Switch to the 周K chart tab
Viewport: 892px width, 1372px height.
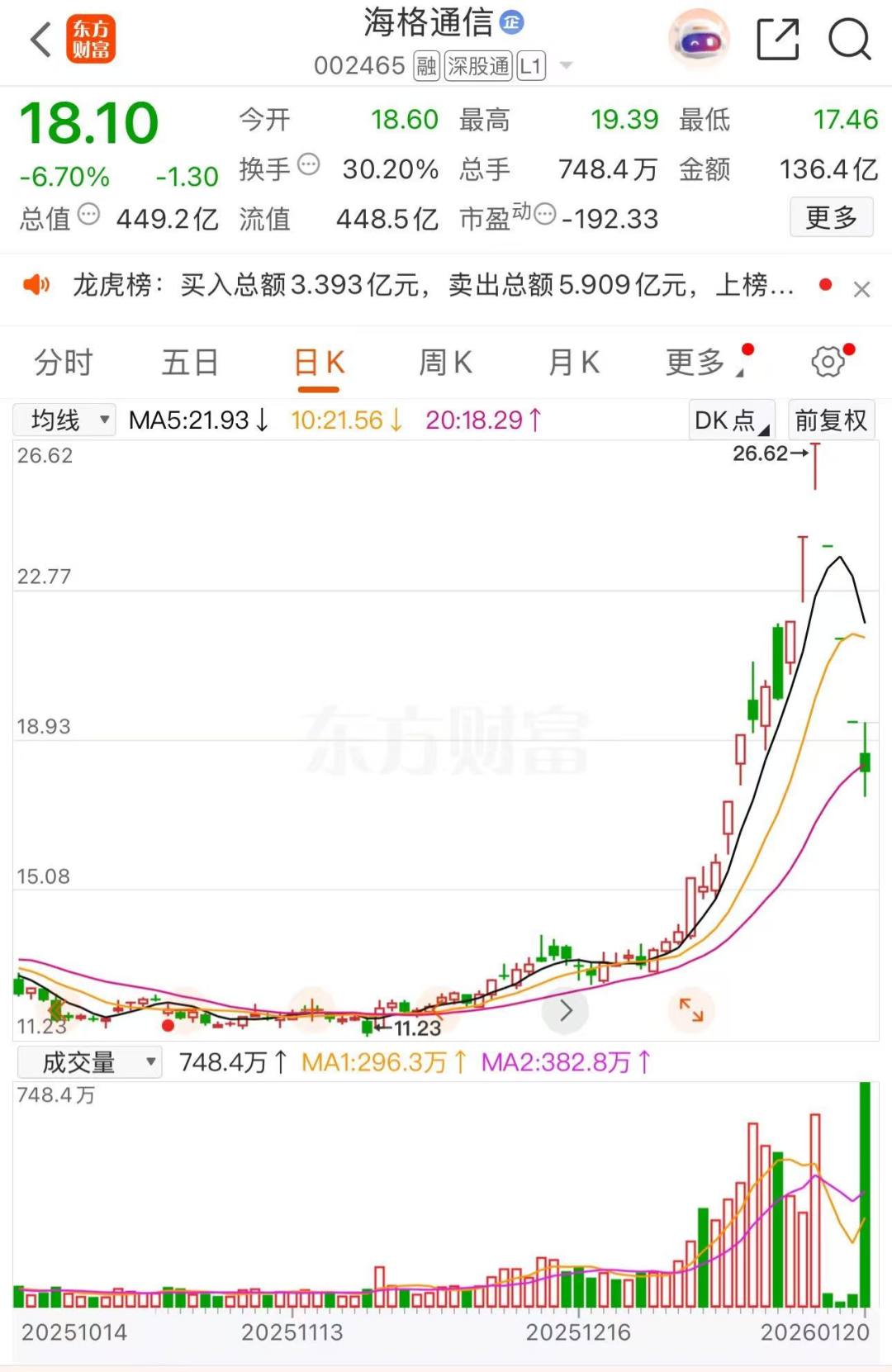coord(445,363)
